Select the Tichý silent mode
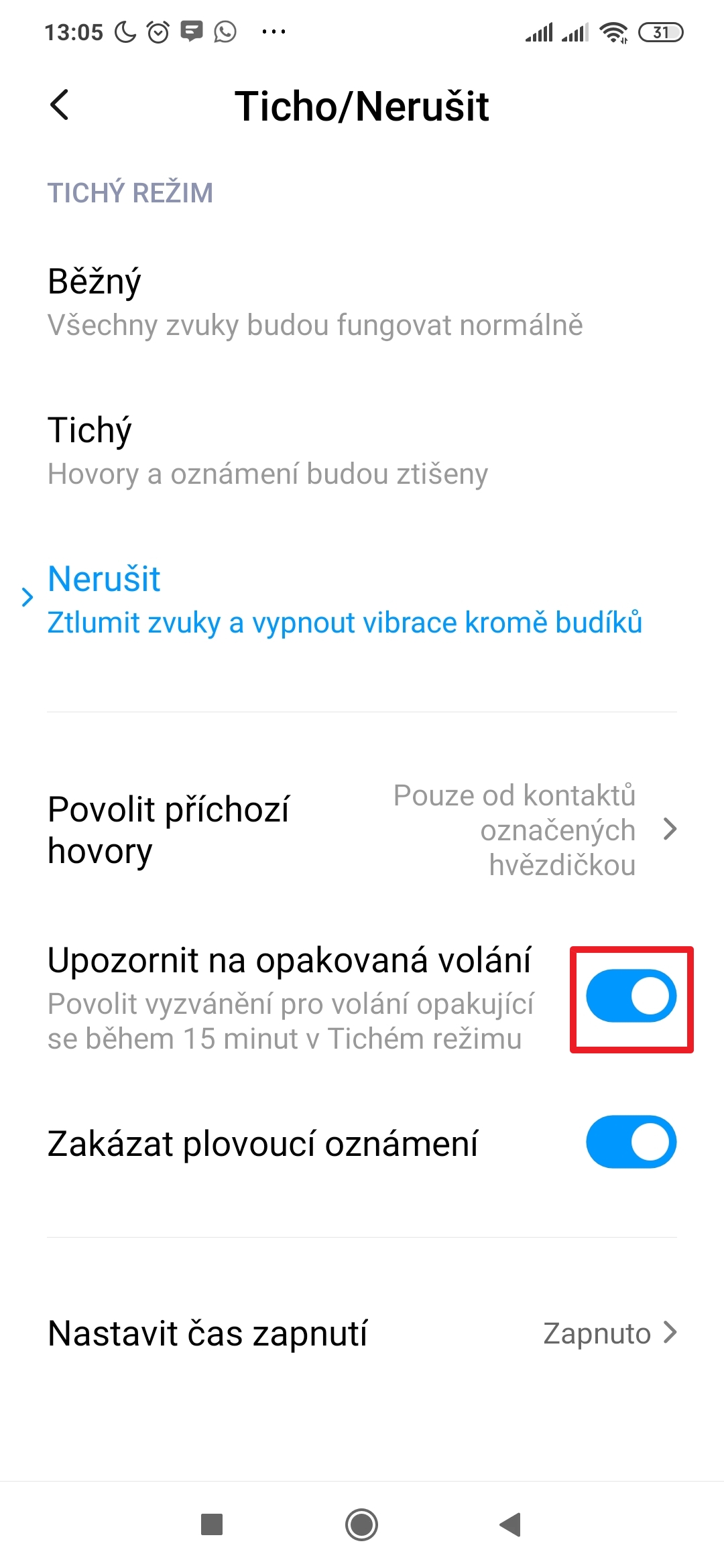 (268, 450)
